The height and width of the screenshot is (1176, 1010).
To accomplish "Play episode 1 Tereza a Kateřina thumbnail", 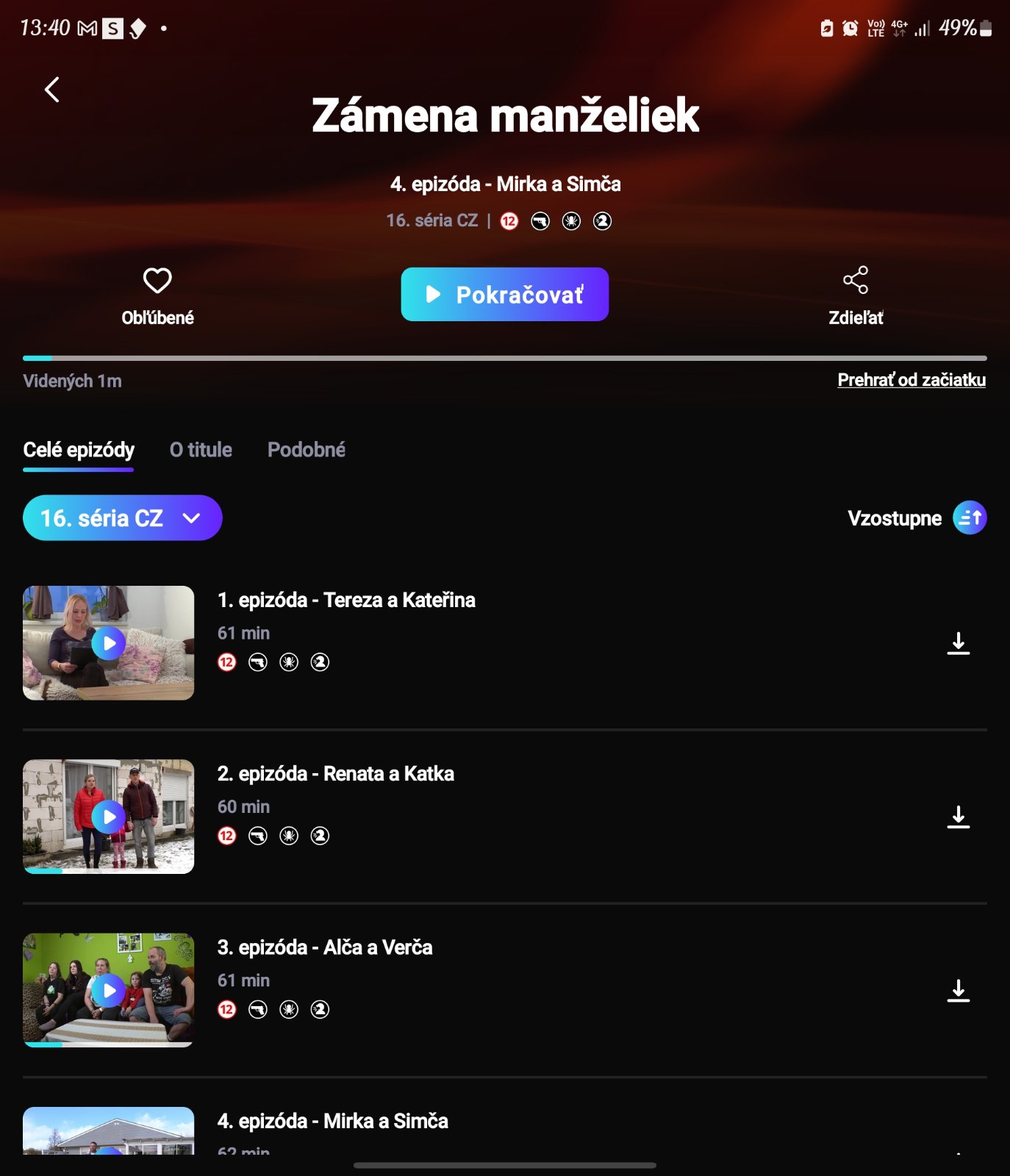I will 109,643.
